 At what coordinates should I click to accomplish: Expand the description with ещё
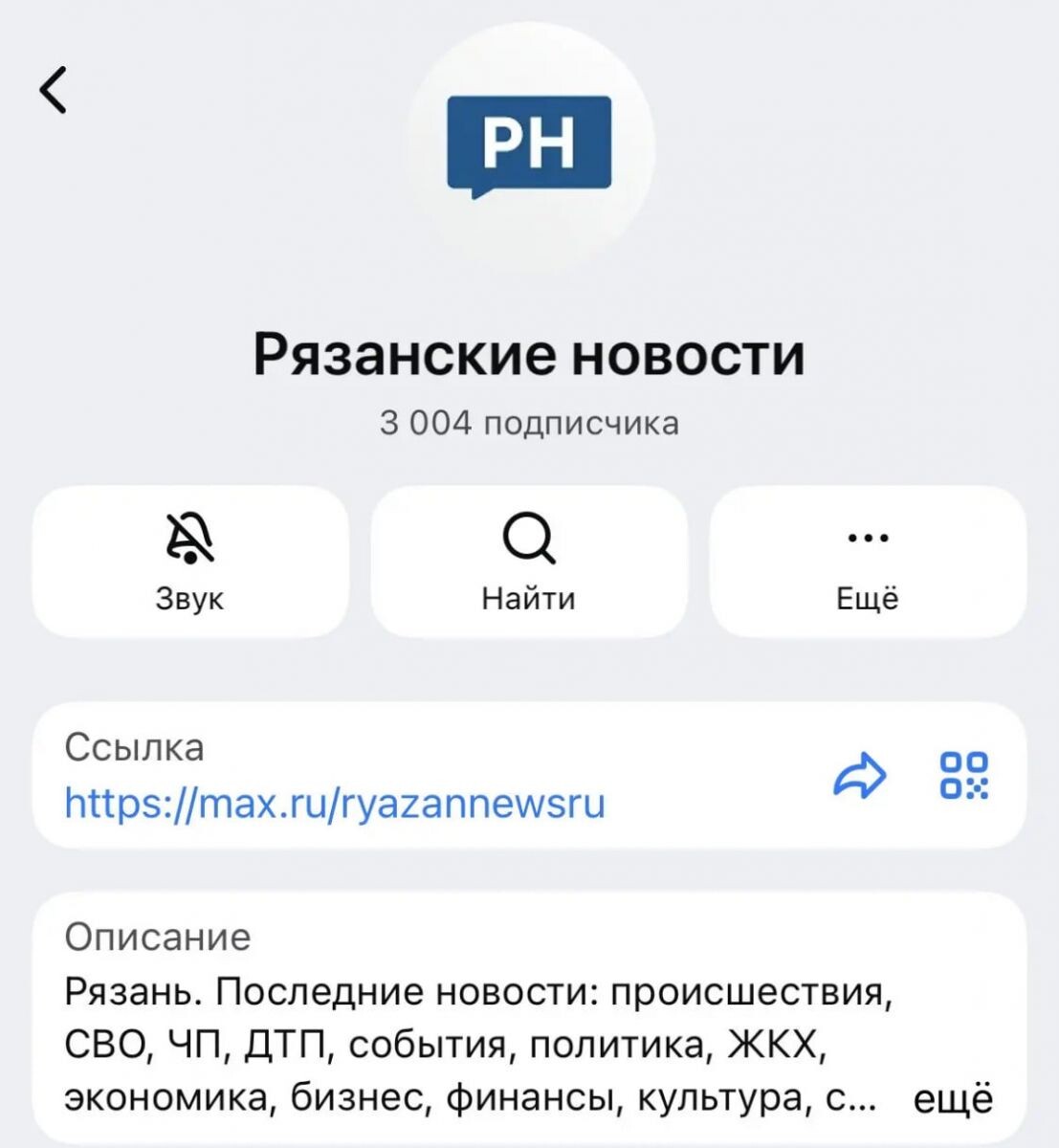pos(954,1098)
